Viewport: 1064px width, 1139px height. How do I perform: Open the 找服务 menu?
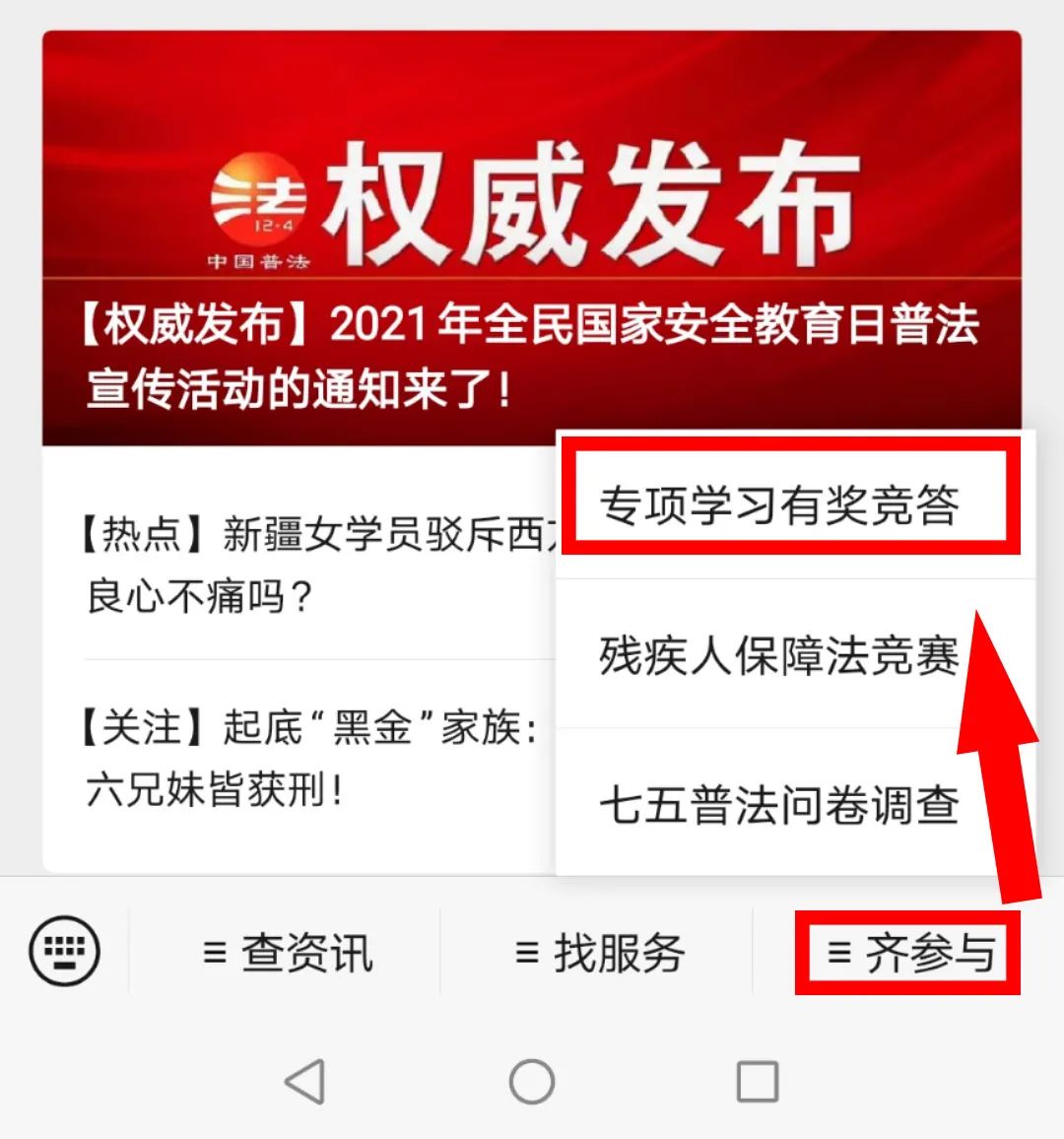coord(599,953)
